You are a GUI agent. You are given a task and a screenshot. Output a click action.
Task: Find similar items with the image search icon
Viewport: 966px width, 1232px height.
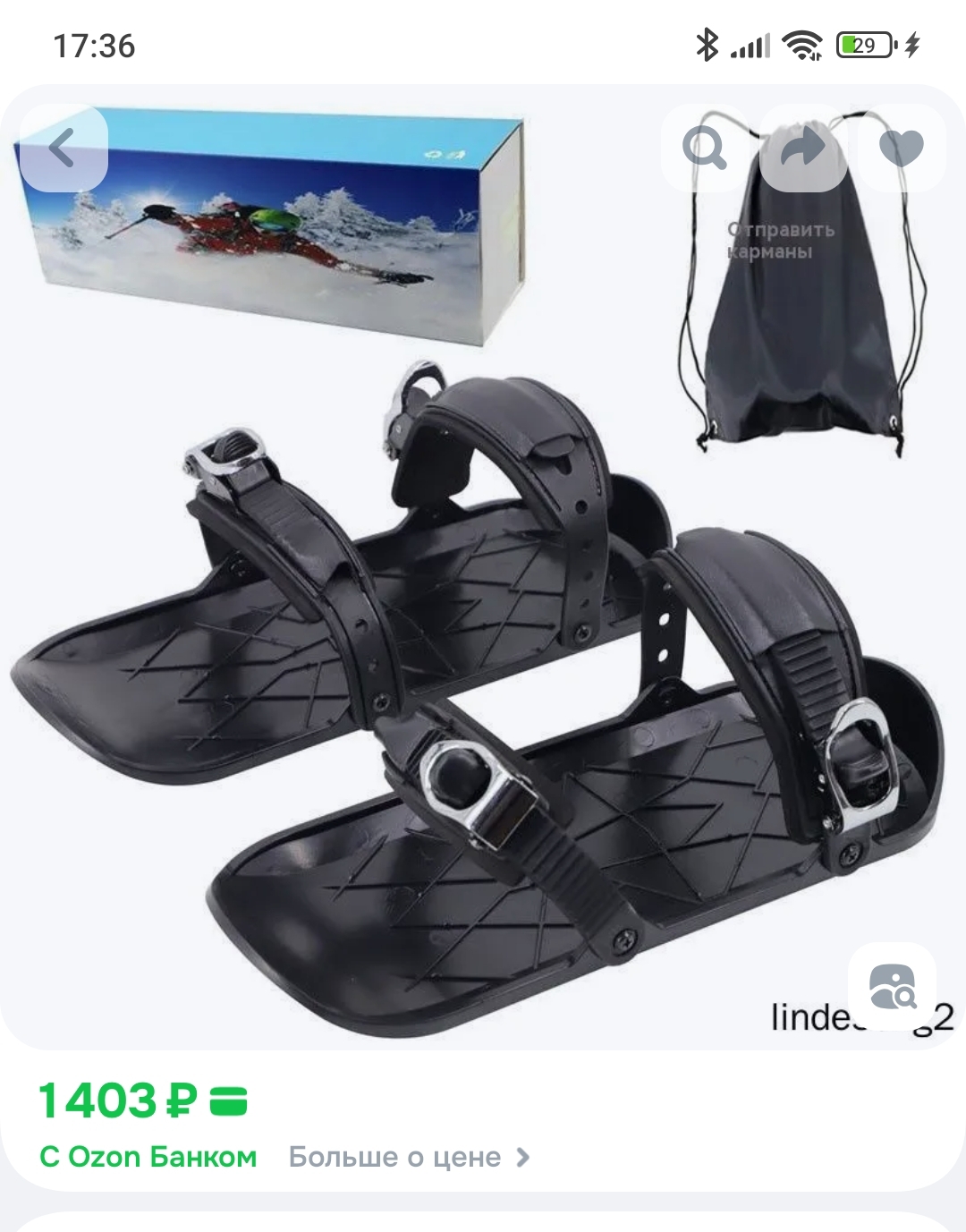point(892,987)
